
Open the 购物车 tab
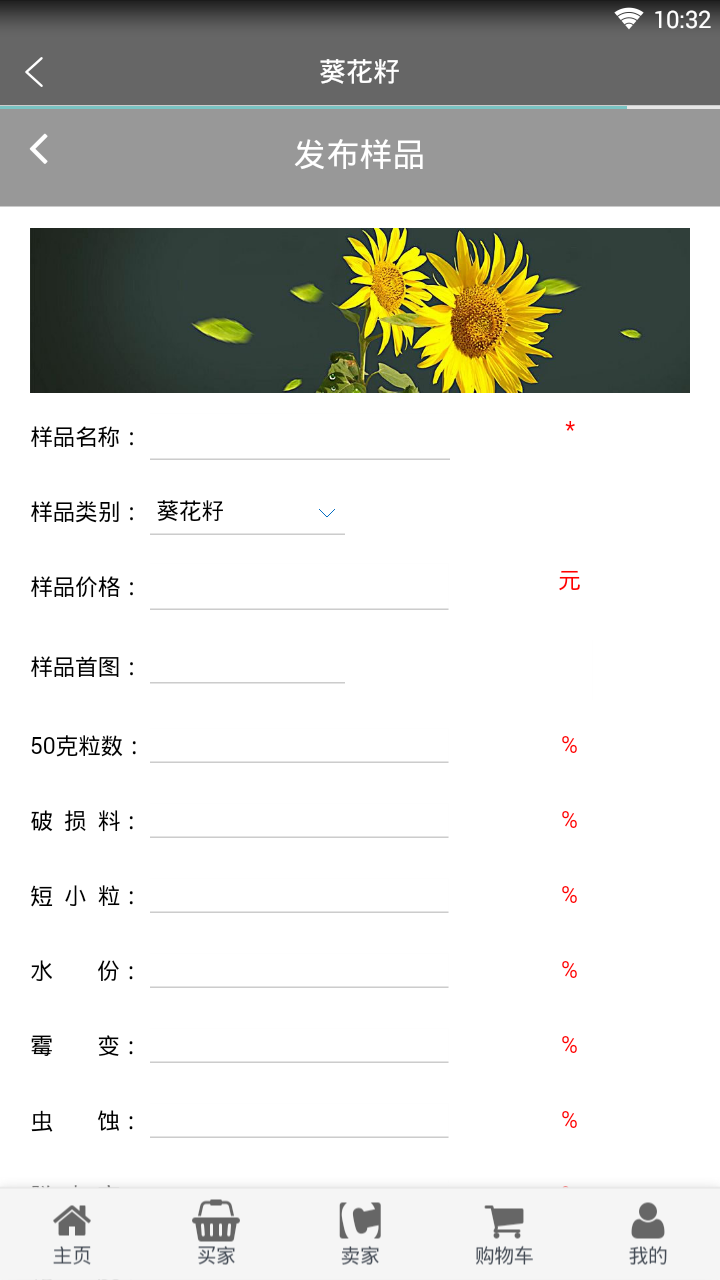point(504,1234)
